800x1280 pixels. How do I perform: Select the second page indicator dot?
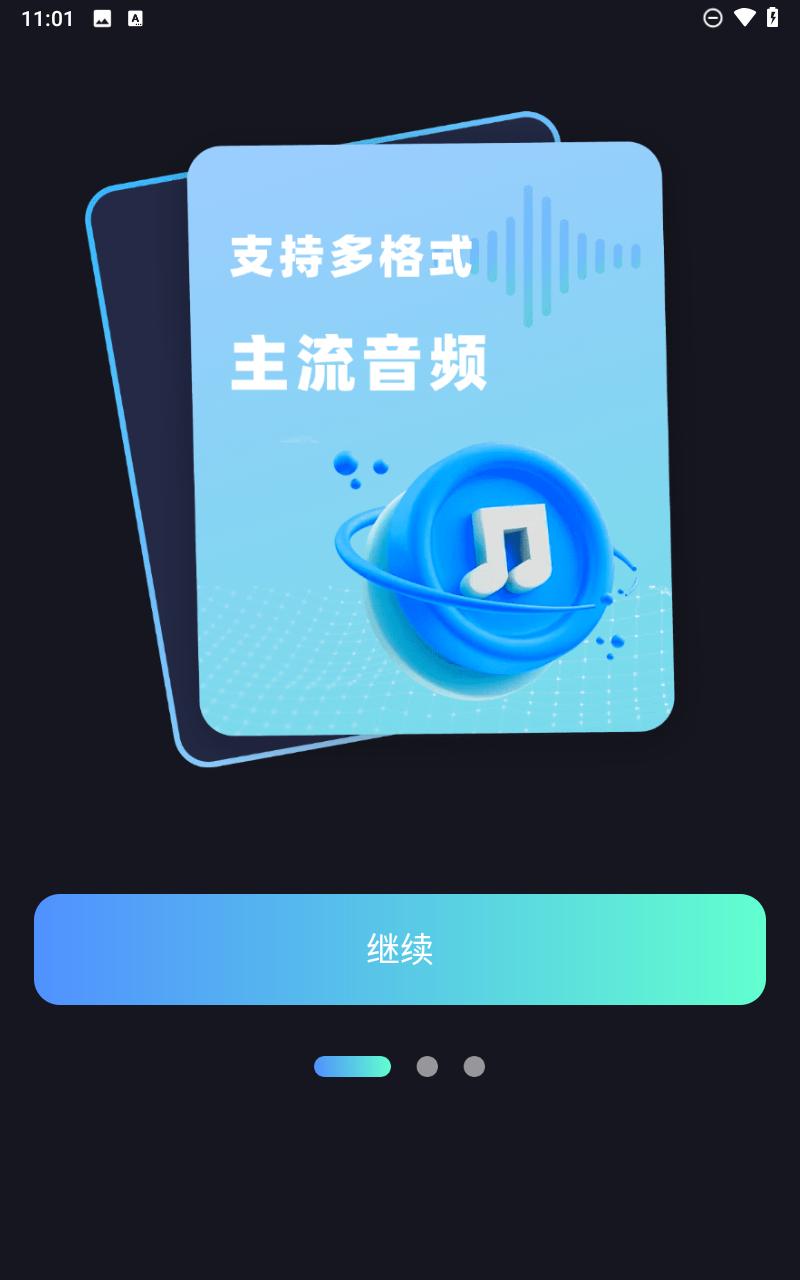(427, 1066)
